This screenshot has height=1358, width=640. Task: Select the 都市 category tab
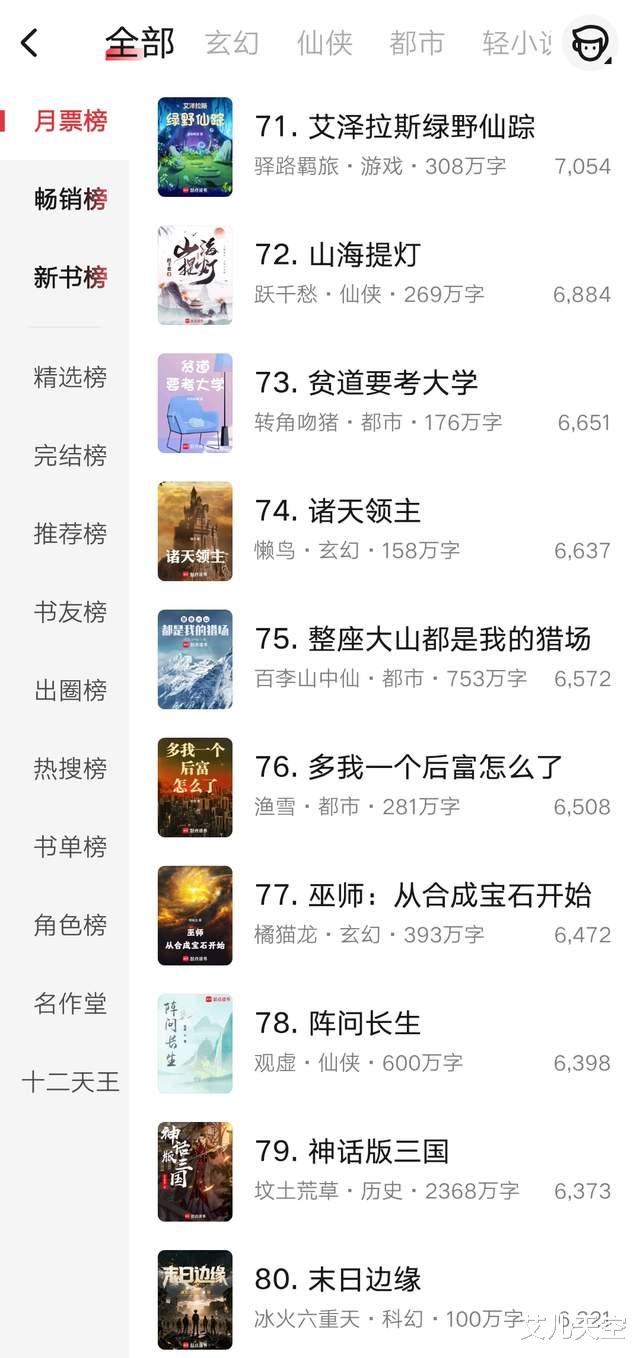point(416,43)
